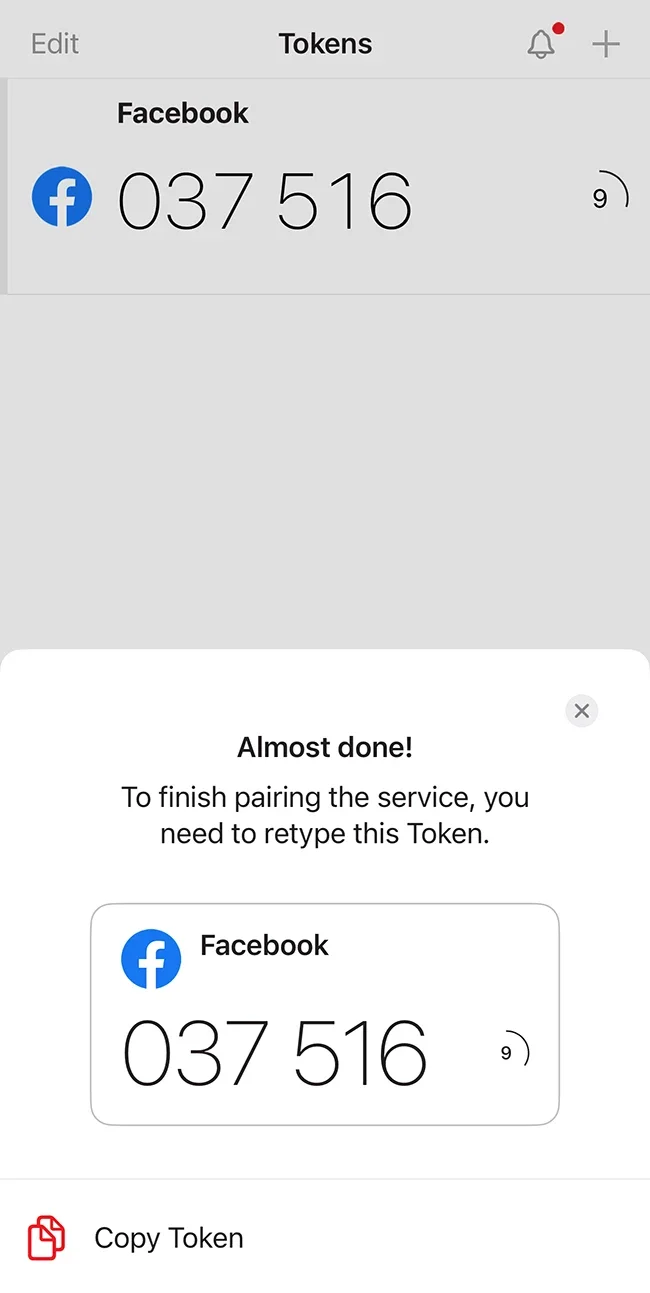Add a new token with the plus icon

click(x=606, y=44)
